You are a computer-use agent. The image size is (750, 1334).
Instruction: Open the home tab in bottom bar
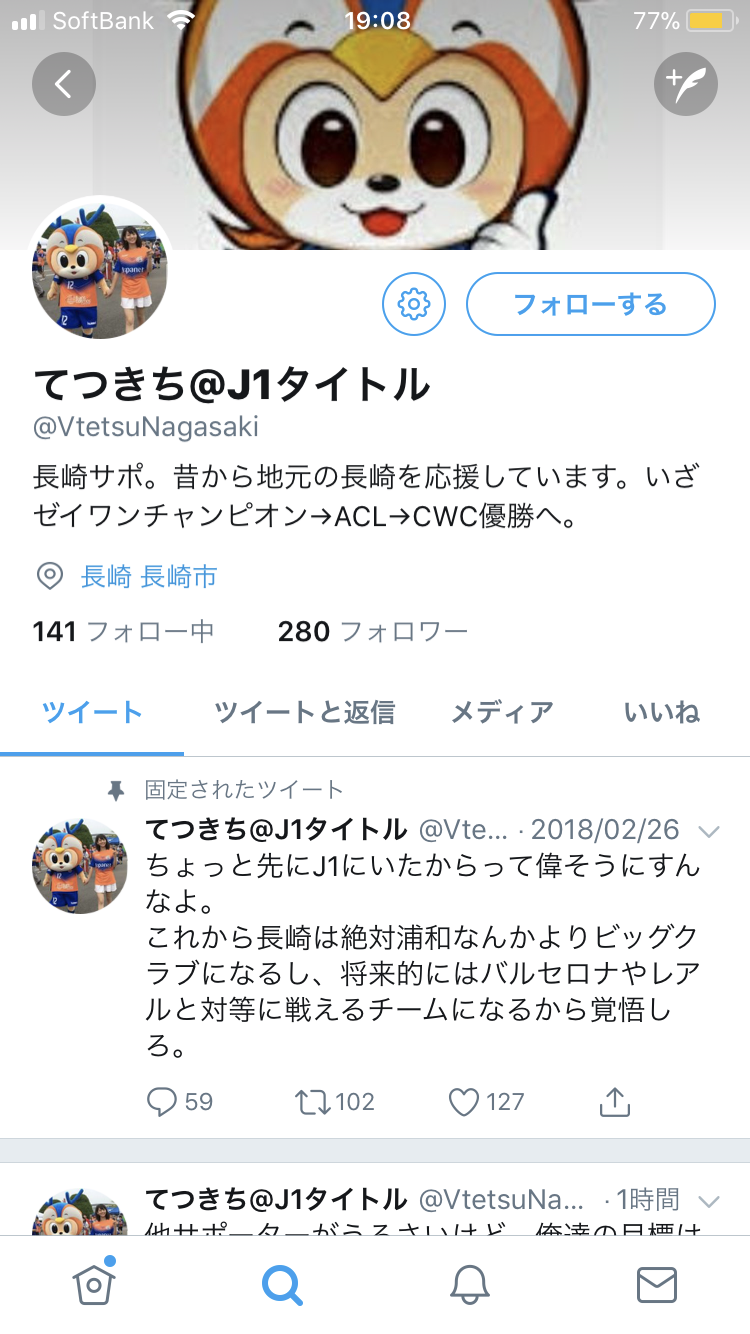pos(94,1284)
